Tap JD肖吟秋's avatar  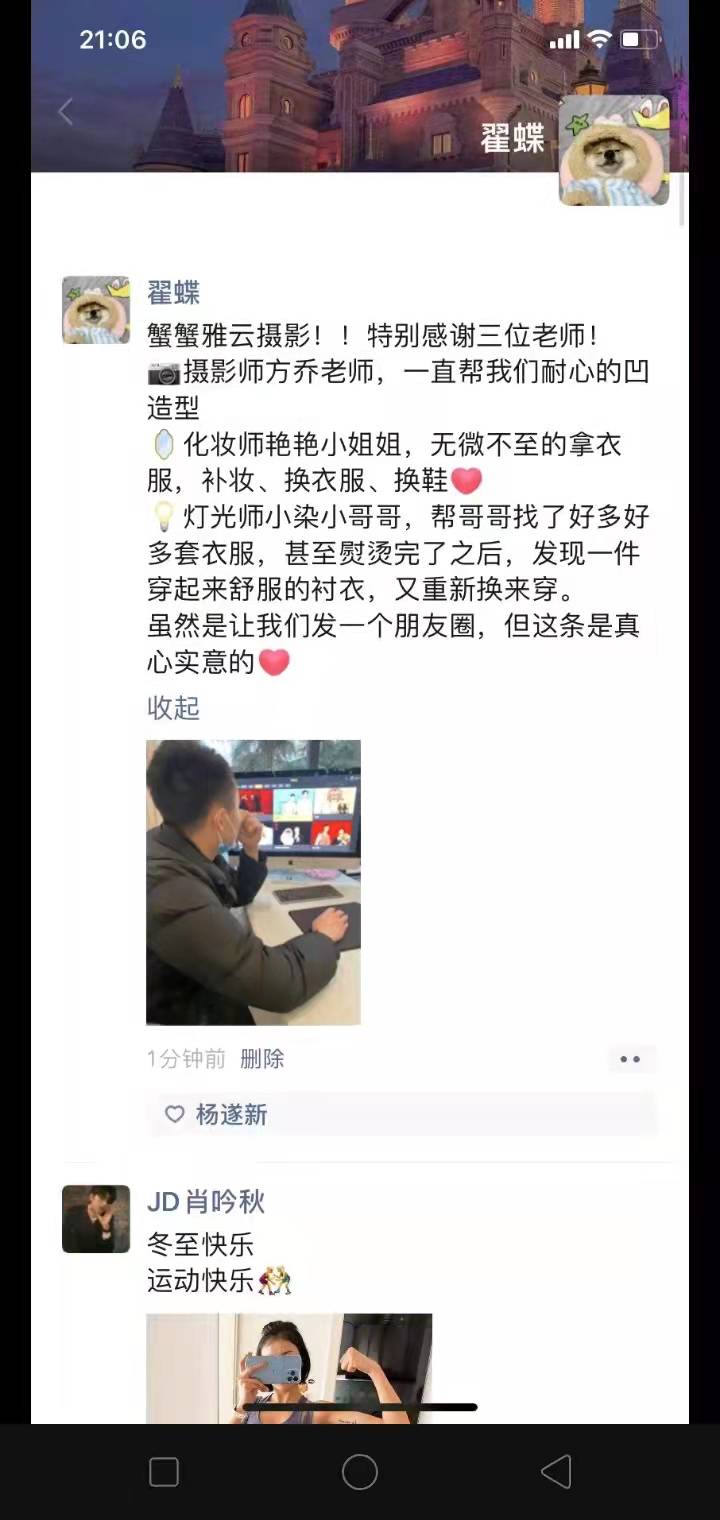(x=96, y=1219)
